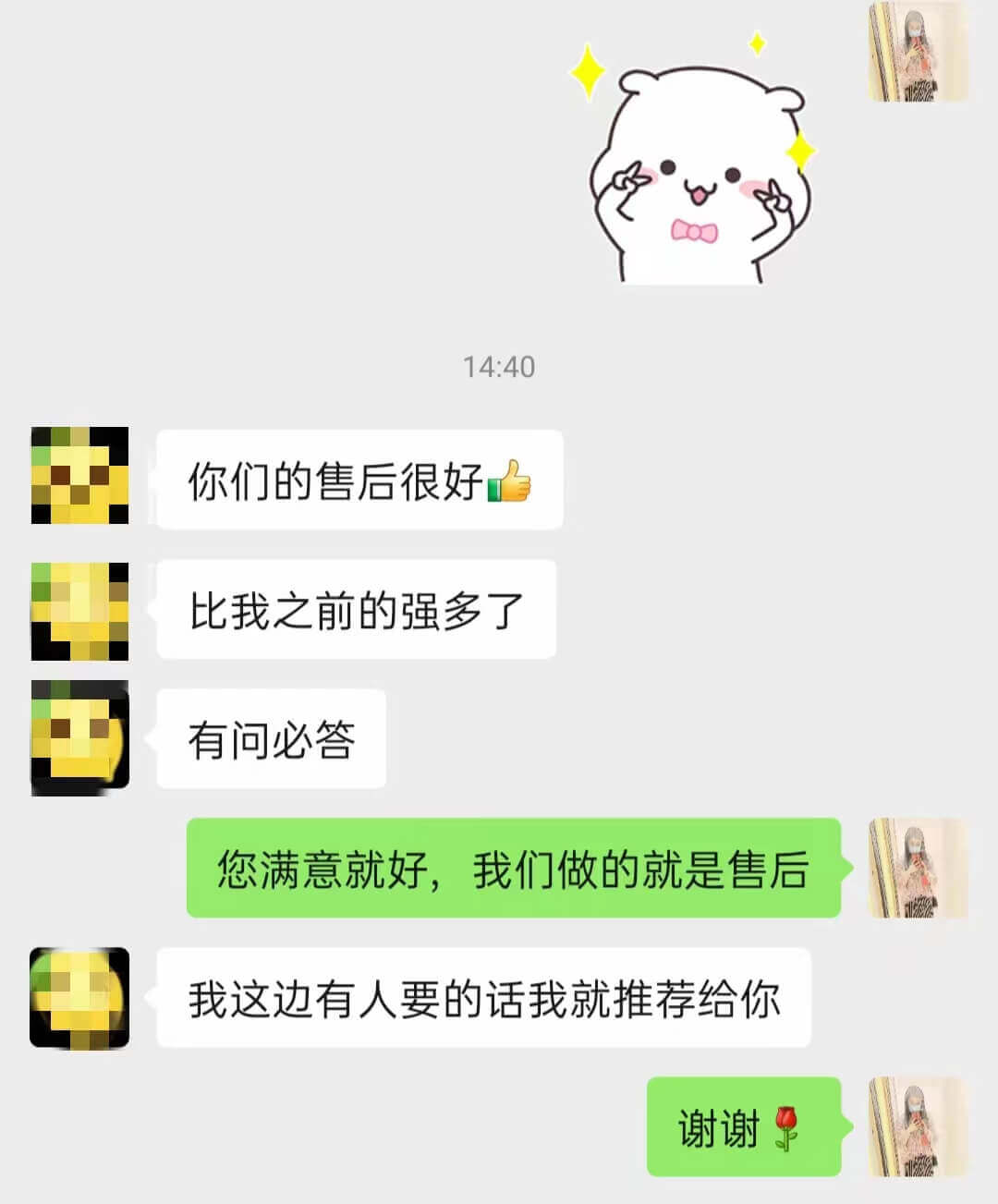
Task: Open profile from avatar beside 有问必答
Action: tap(79, 738)
